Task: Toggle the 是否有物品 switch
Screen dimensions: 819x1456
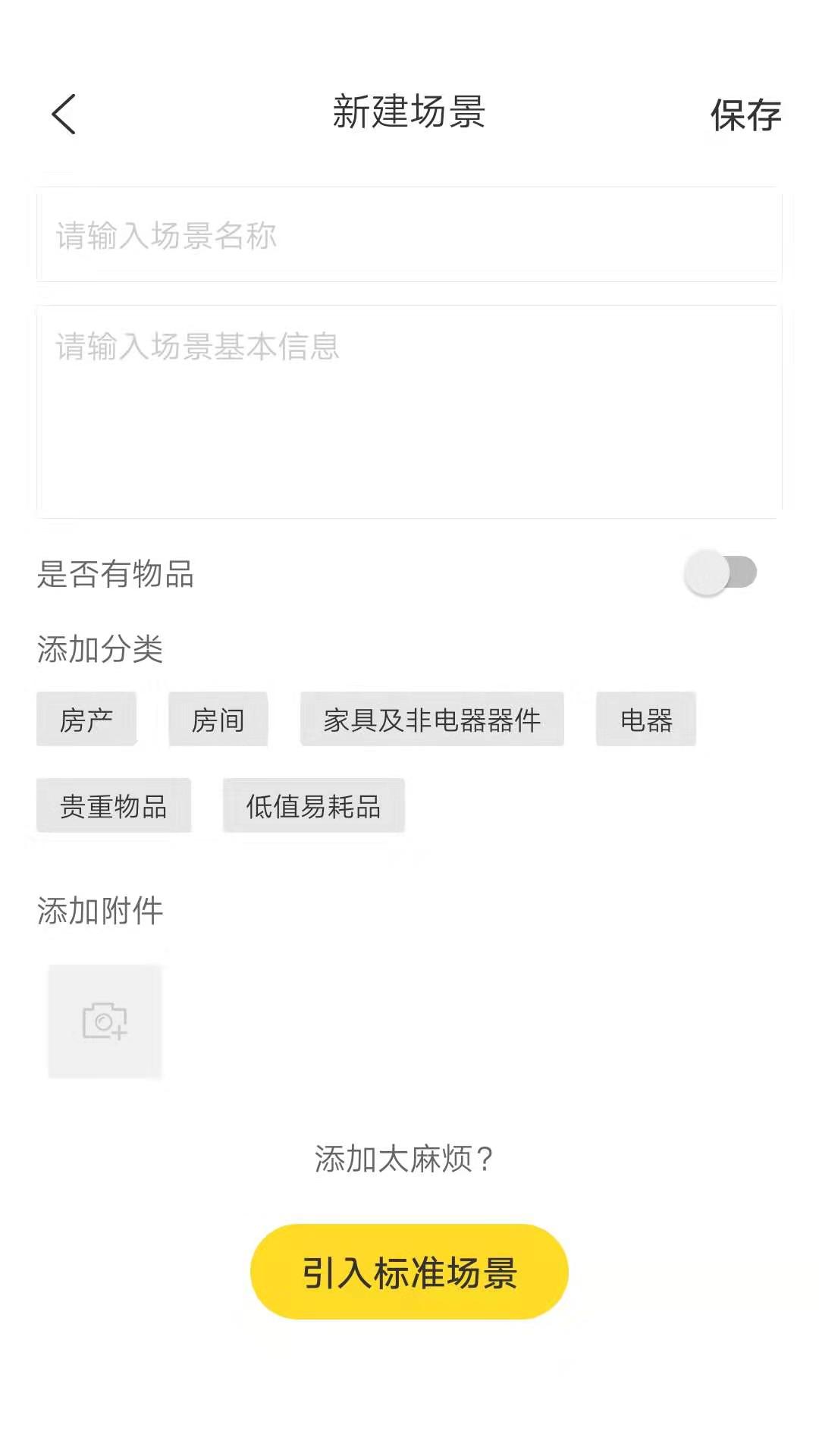Action: point(720,573)
